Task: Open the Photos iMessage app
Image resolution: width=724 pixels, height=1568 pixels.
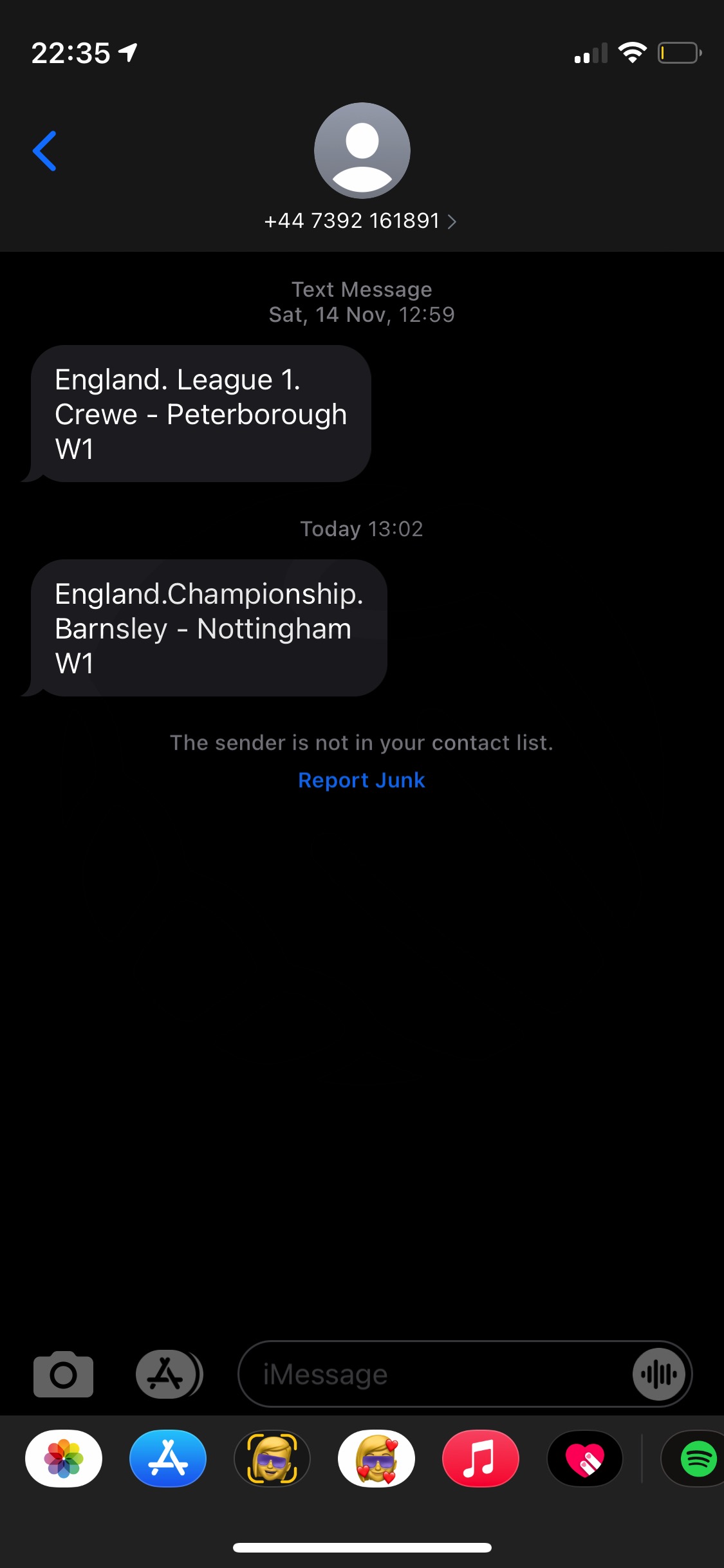Action: coord(64,1459)
